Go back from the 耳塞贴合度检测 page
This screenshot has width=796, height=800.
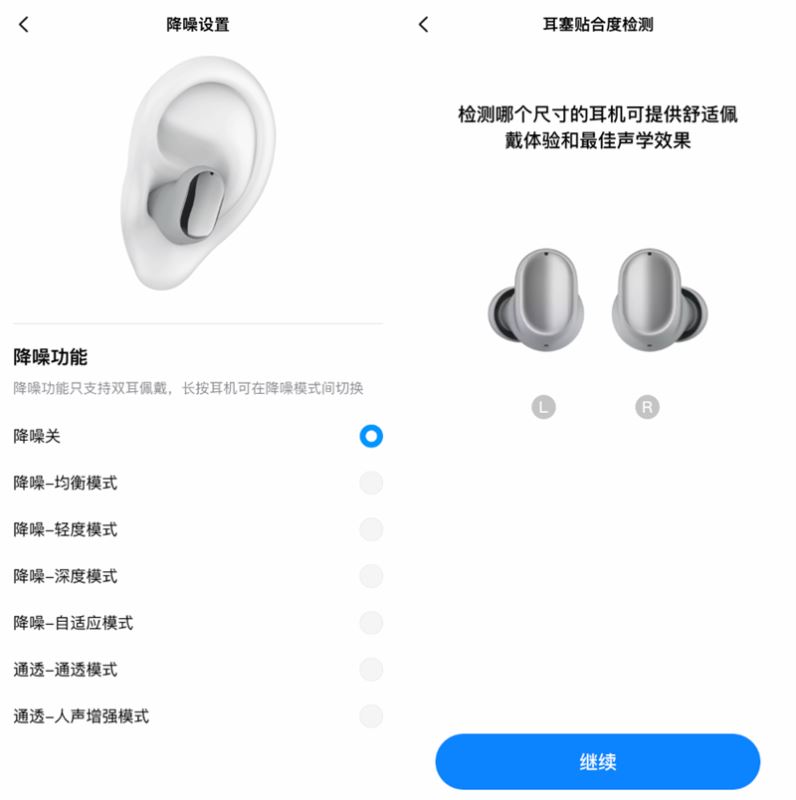(x=423, y=24)
